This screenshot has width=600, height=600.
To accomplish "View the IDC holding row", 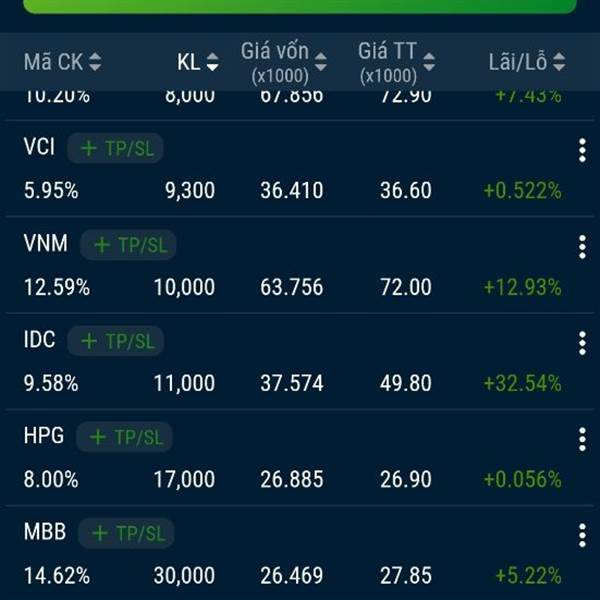I will (x=300, y=383).
